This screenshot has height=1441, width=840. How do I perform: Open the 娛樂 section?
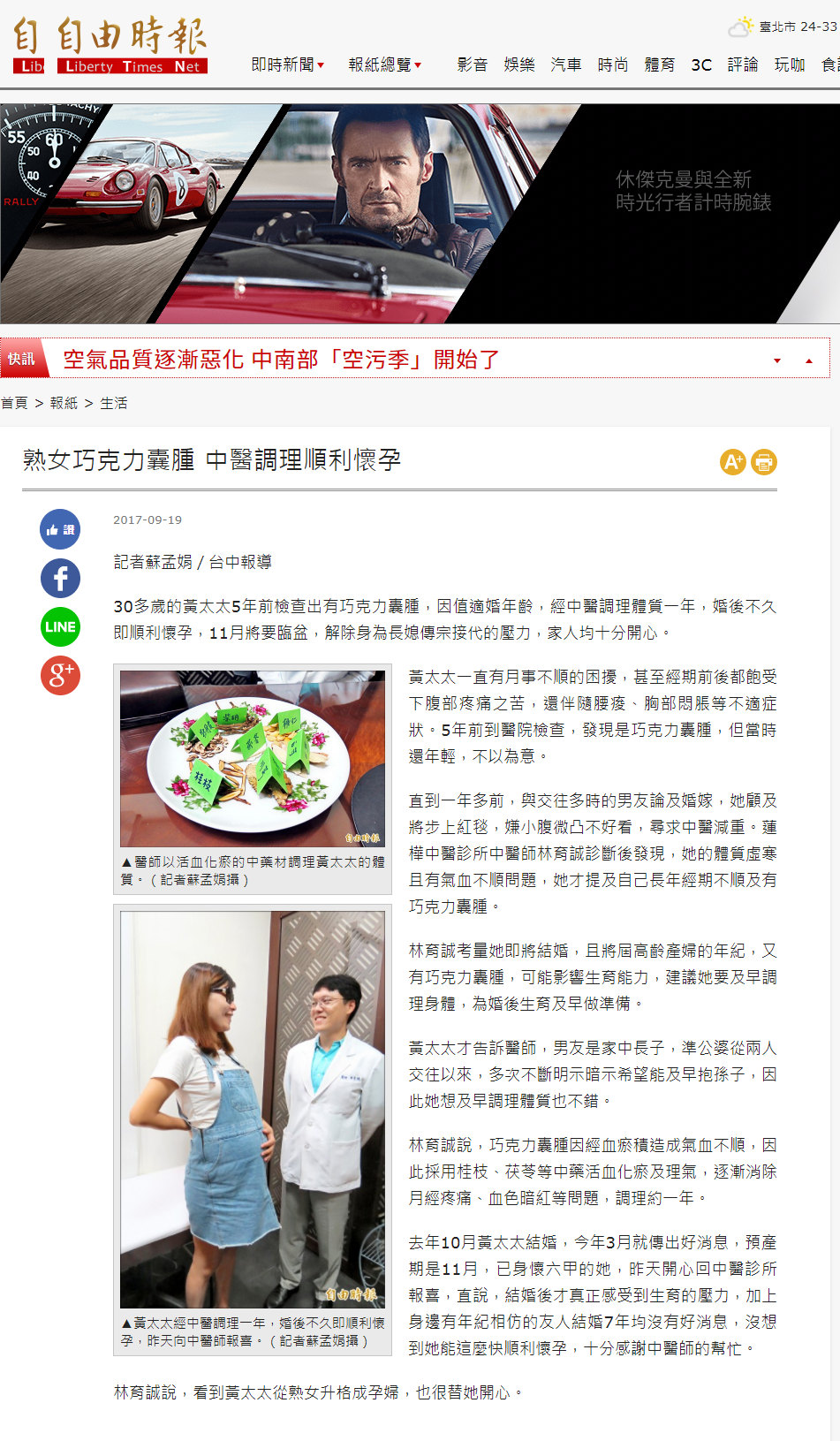click(519, 64)
